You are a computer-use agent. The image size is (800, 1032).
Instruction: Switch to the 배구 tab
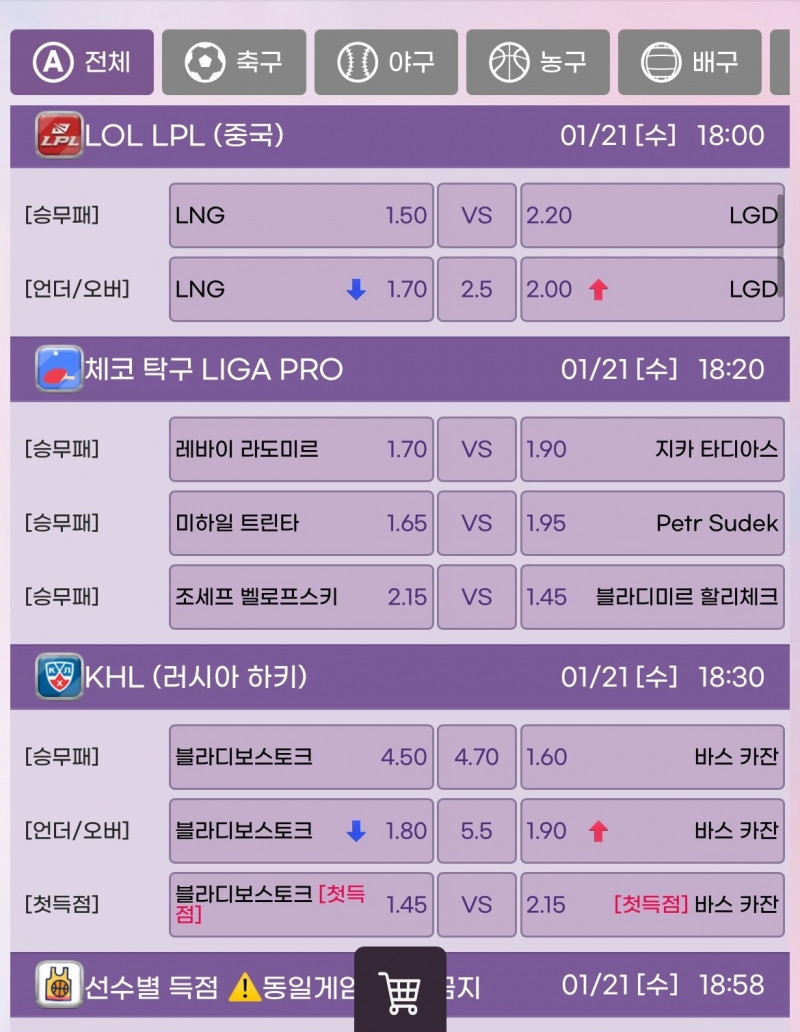[690, 62]
